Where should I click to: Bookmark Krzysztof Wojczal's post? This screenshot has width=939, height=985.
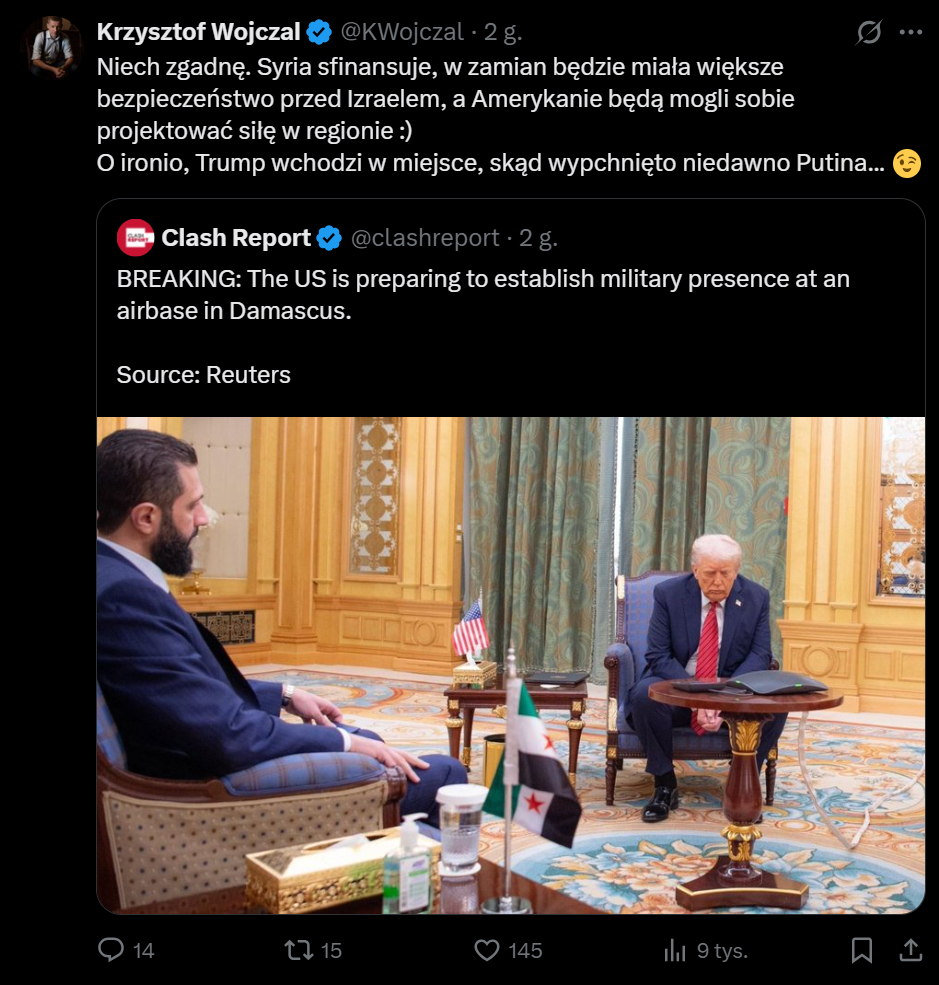861,949
